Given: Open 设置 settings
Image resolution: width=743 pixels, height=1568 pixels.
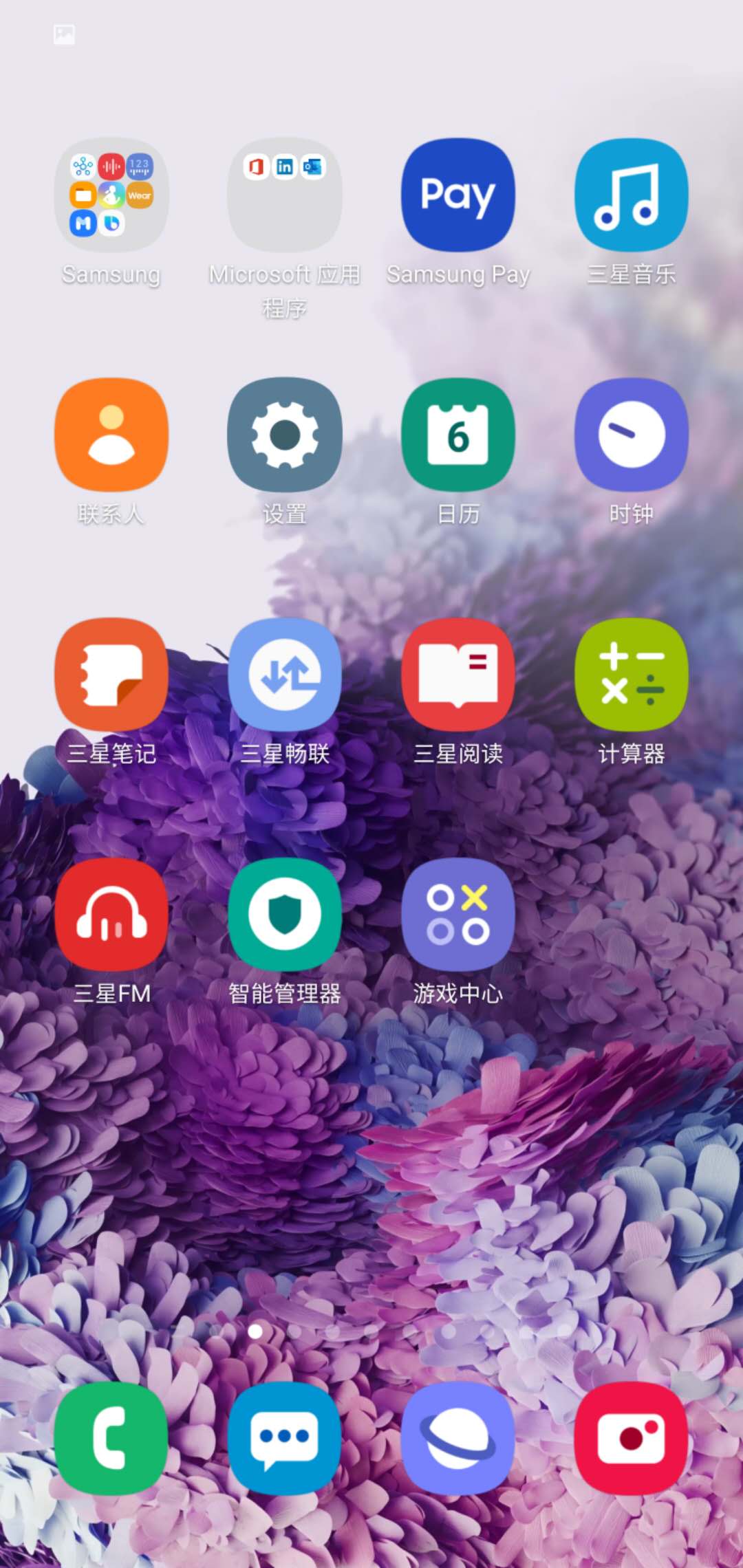Looking at the screenshot, I should [285, 435].
